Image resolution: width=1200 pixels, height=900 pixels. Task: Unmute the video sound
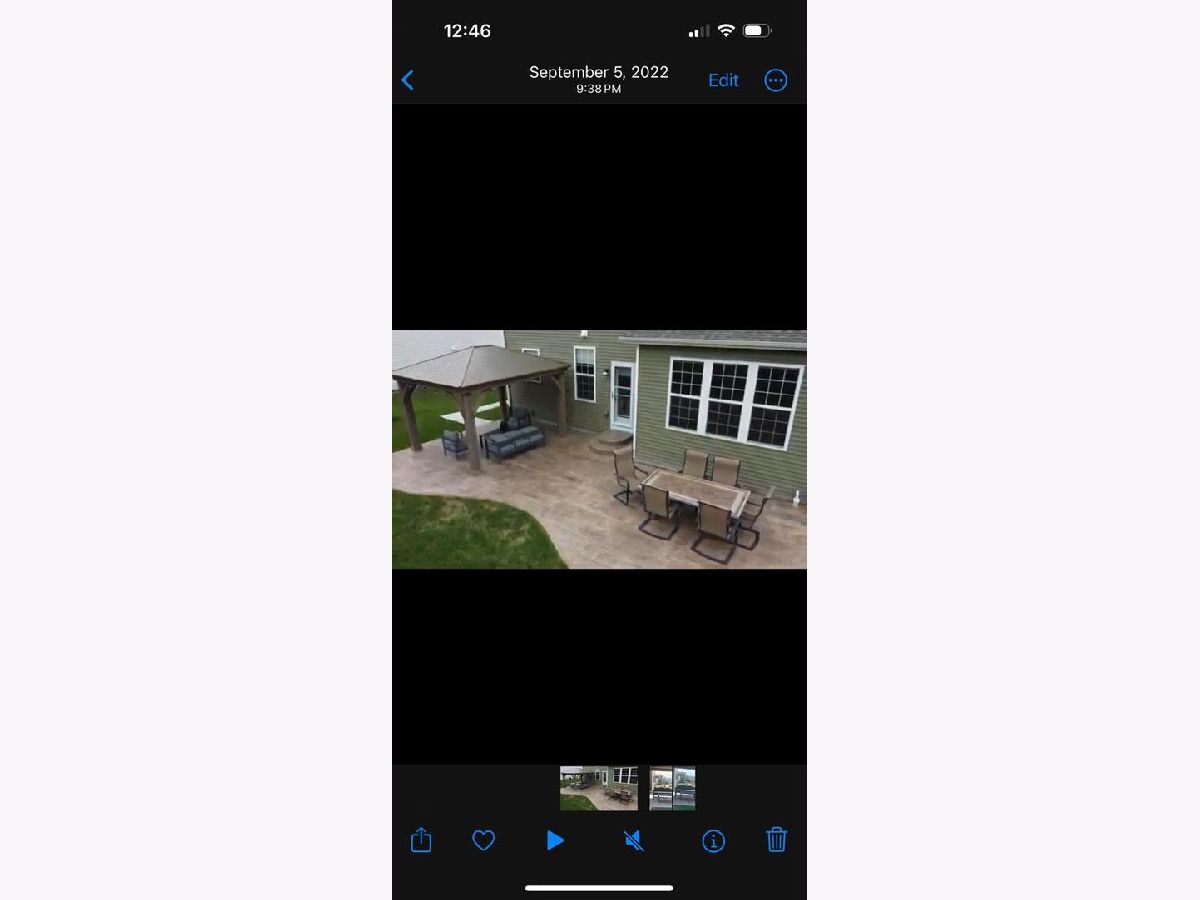tap(633, 840)
